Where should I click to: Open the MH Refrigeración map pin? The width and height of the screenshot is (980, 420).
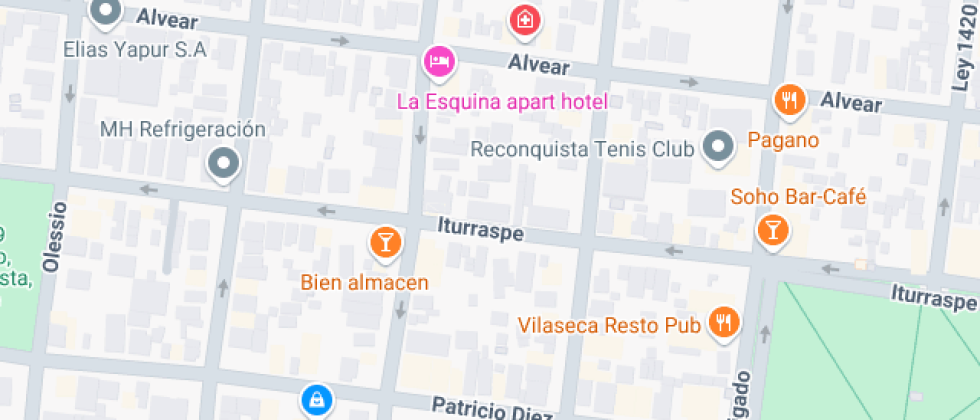(224, 163)
